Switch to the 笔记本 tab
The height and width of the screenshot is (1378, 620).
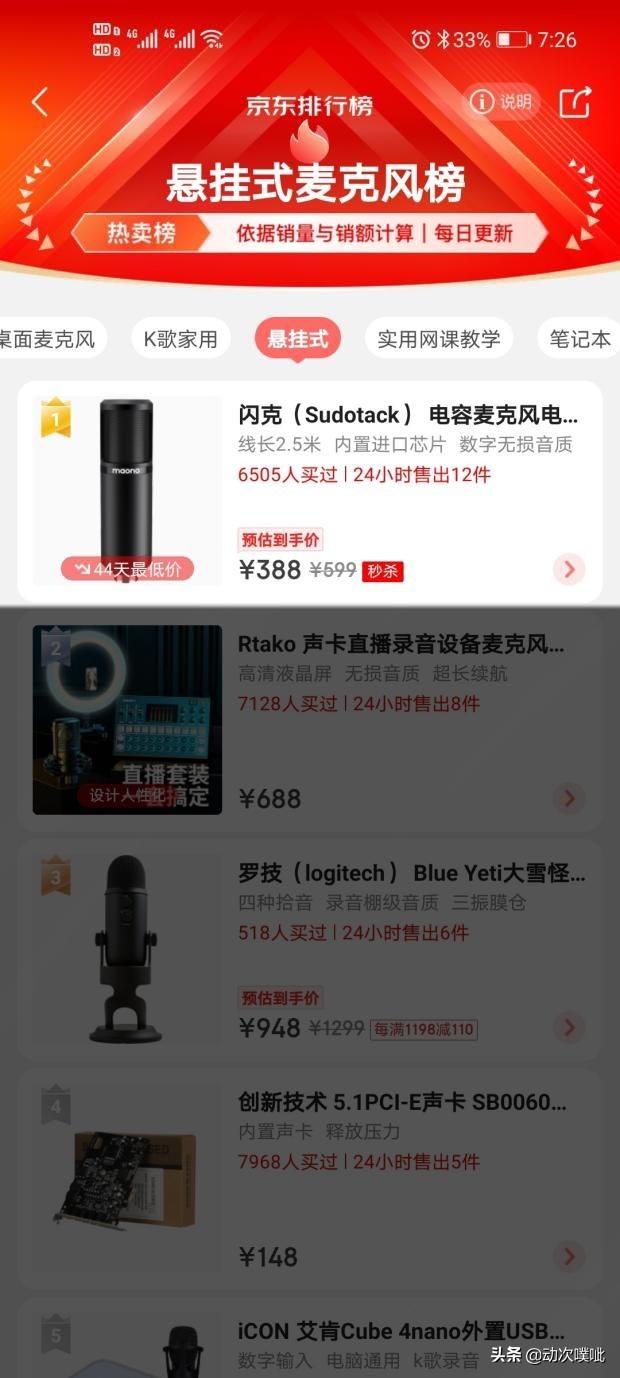tap(580, 339)
